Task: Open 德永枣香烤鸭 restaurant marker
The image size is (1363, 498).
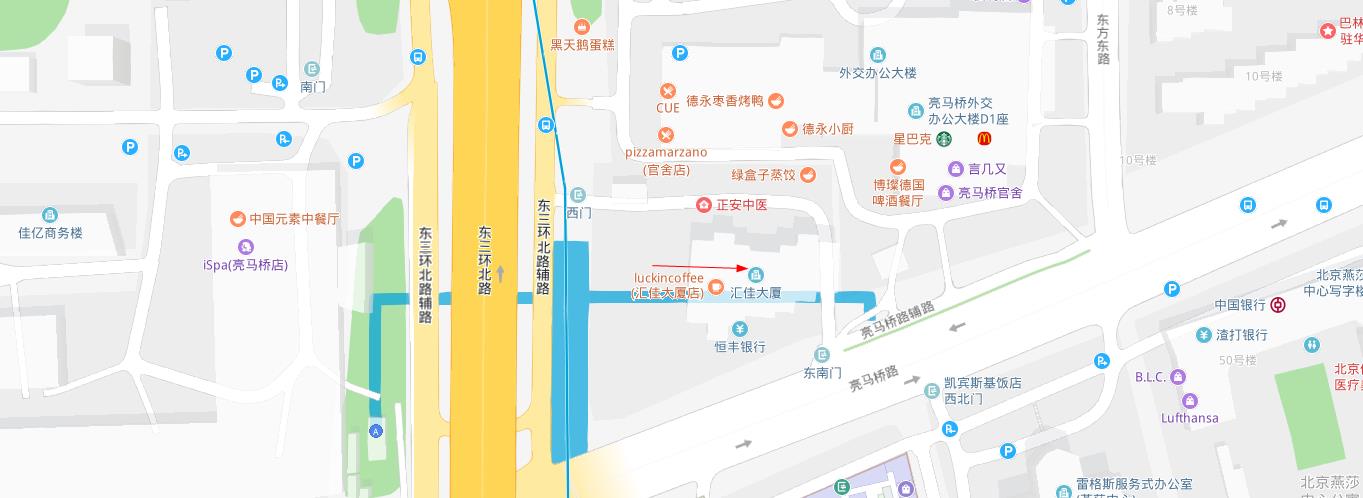Action: pyautogui.click(x=775, y=101)
